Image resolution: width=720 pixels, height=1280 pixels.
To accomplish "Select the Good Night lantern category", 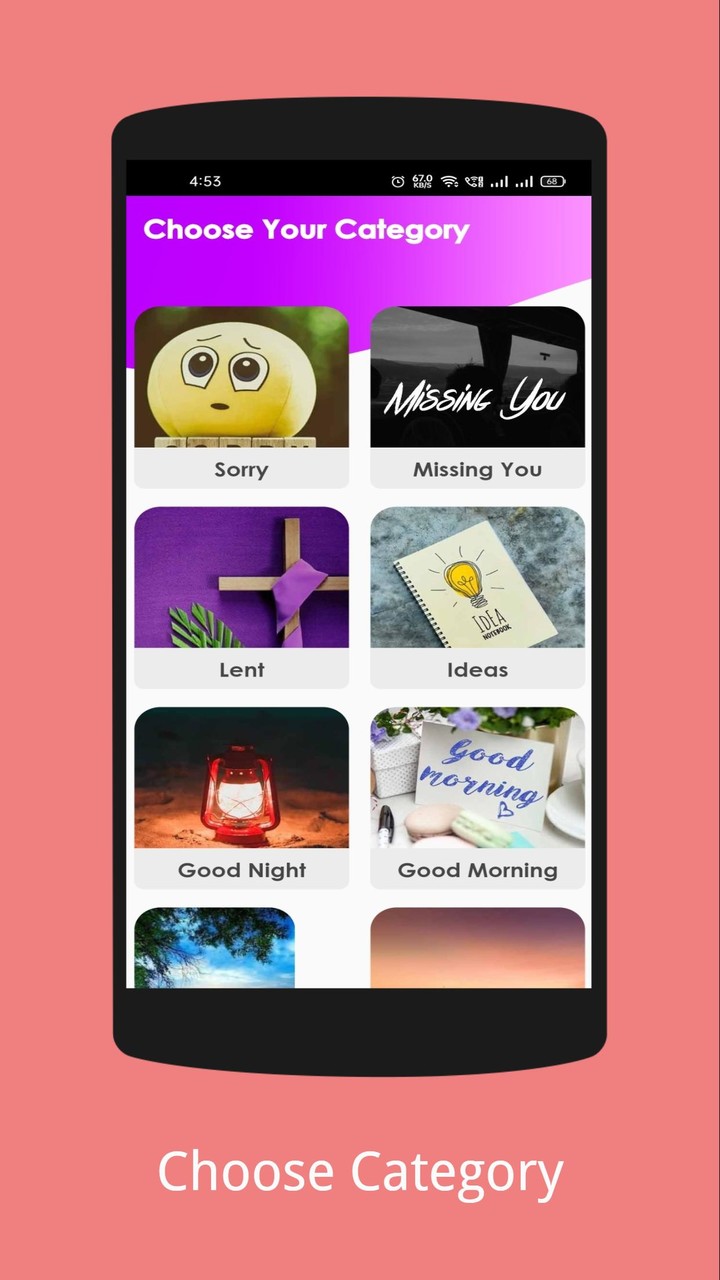I will (x=241, y=778).
